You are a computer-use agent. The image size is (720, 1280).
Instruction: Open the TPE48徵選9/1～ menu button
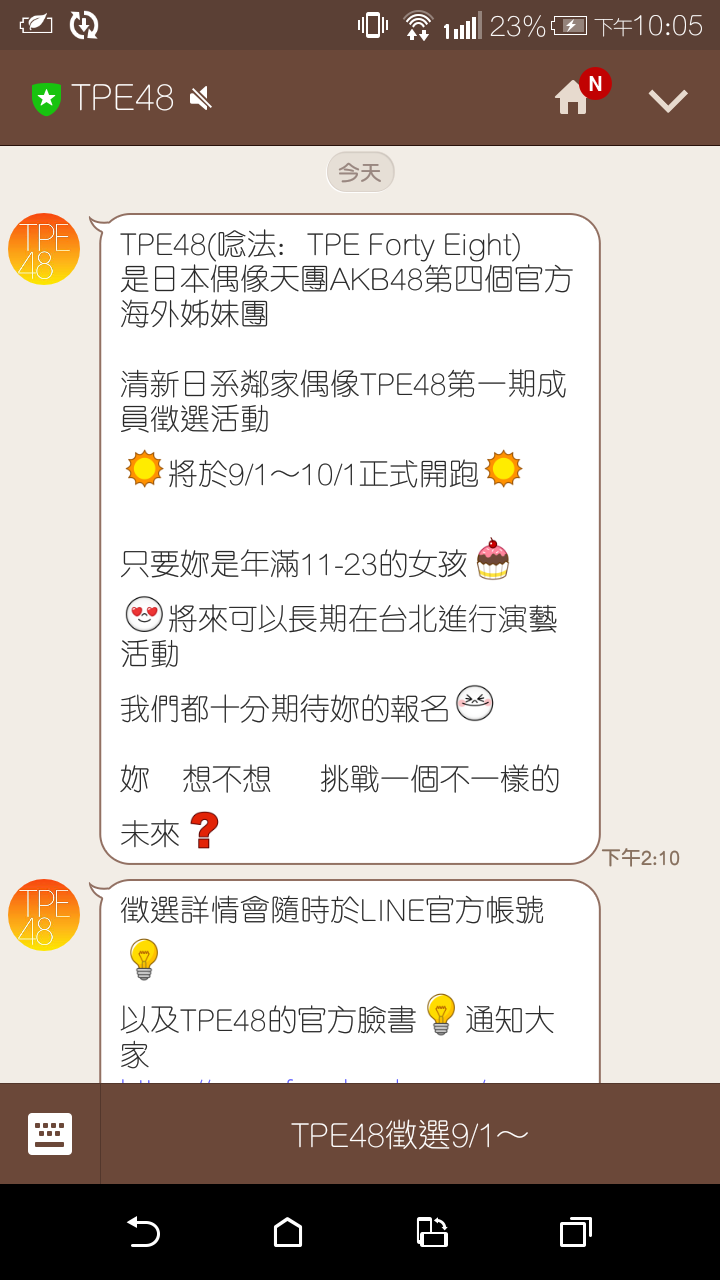410,1134
